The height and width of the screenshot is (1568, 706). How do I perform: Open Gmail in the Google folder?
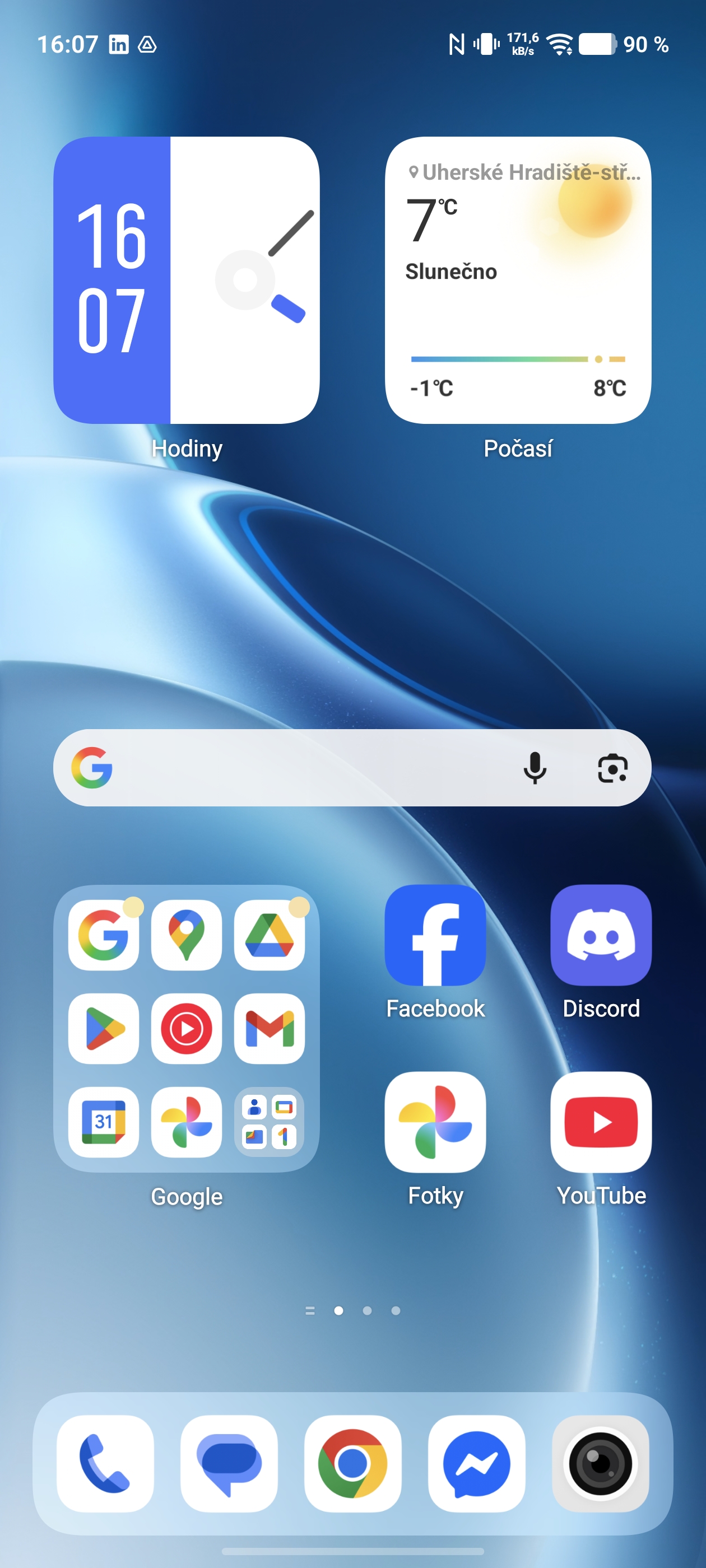point(270,1029)
